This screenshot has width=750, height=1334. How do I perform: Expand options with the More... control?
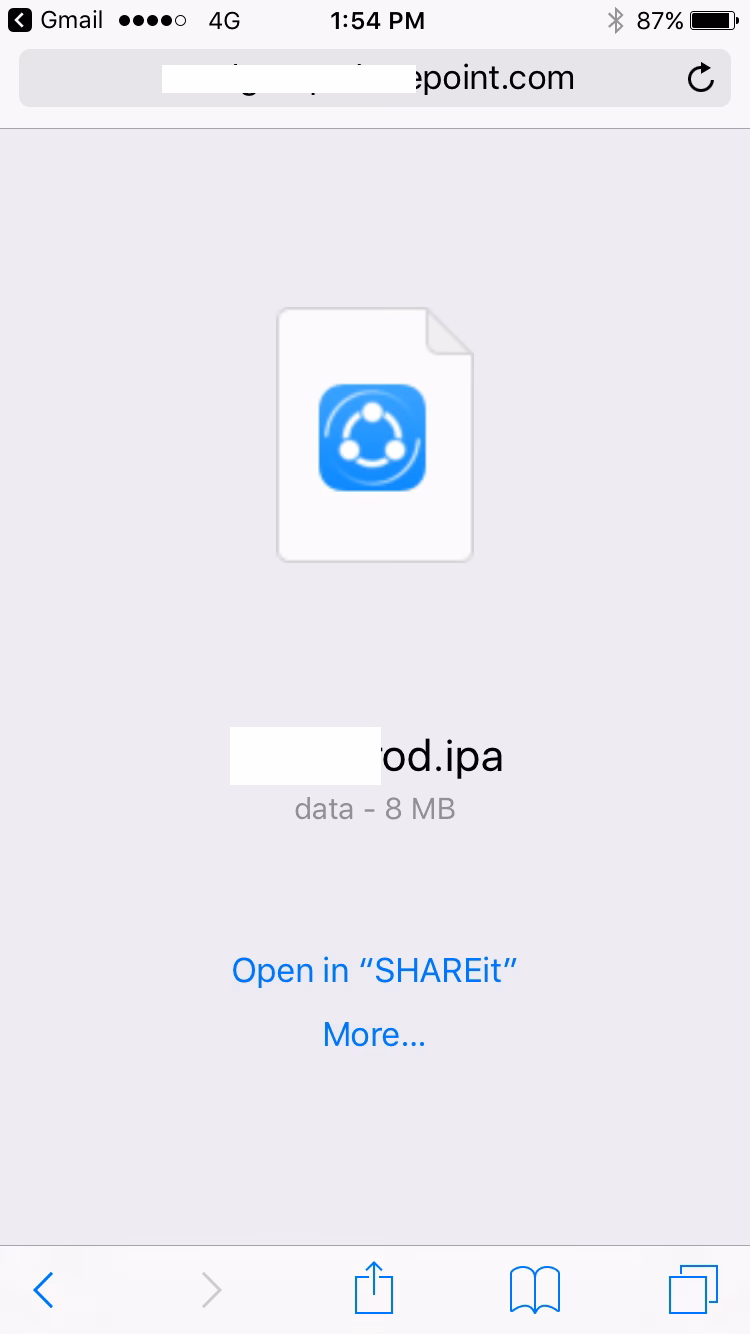pos(374,1034)
